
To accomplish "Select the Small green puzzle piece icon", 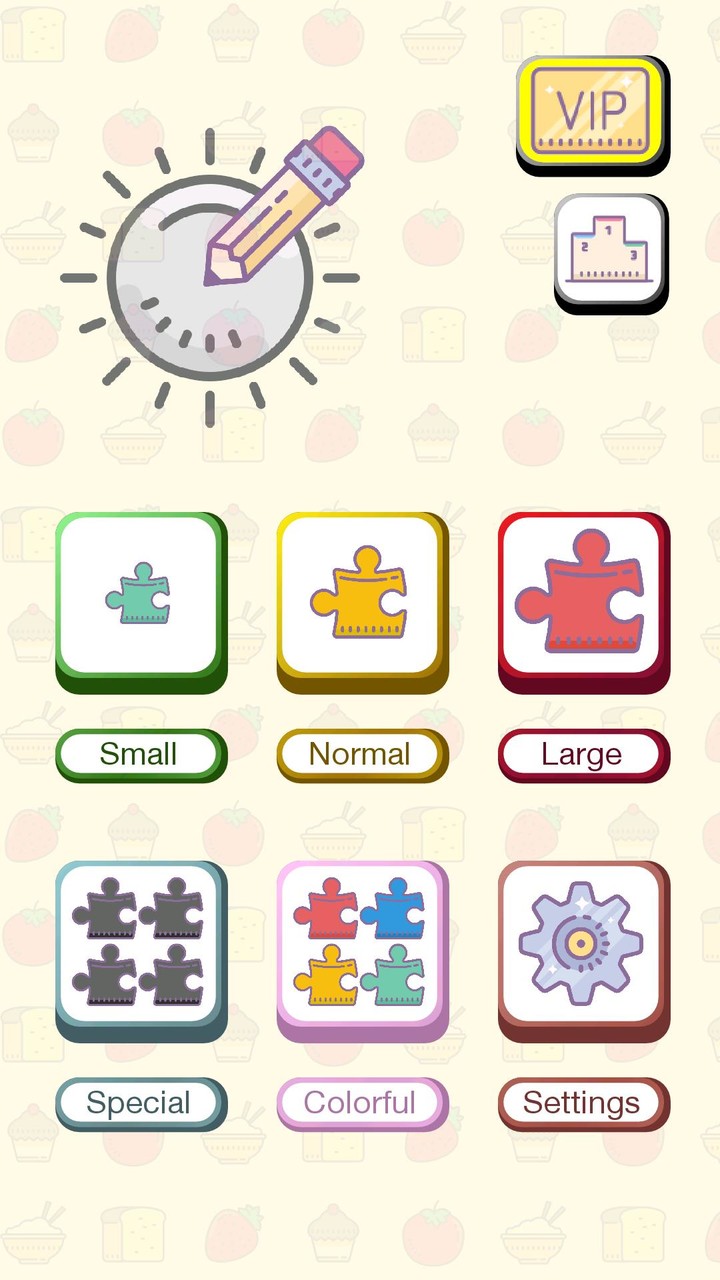I will coord(140,598).
